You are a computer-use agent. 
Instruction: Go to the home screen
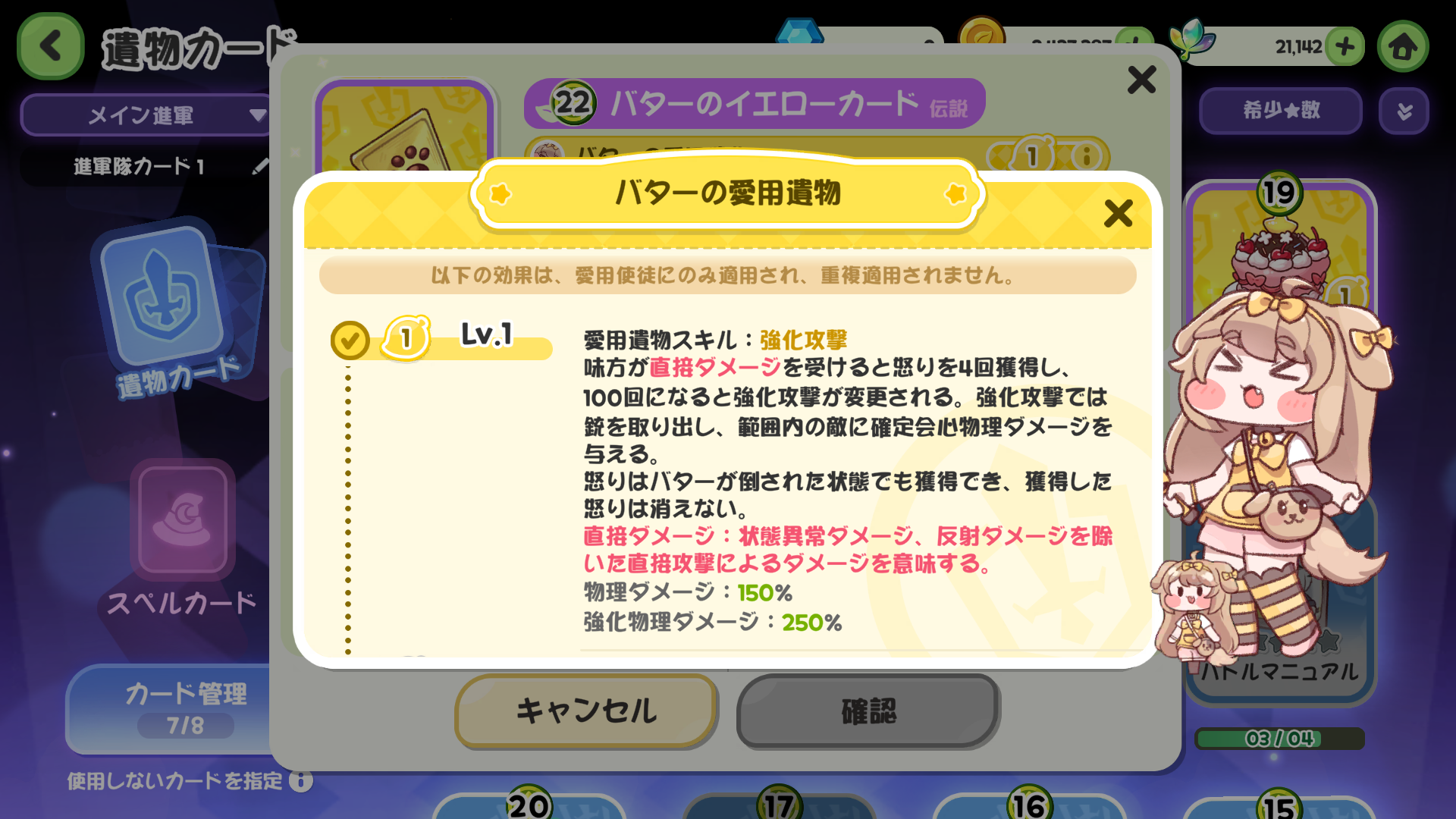(x=1402, y=47)
